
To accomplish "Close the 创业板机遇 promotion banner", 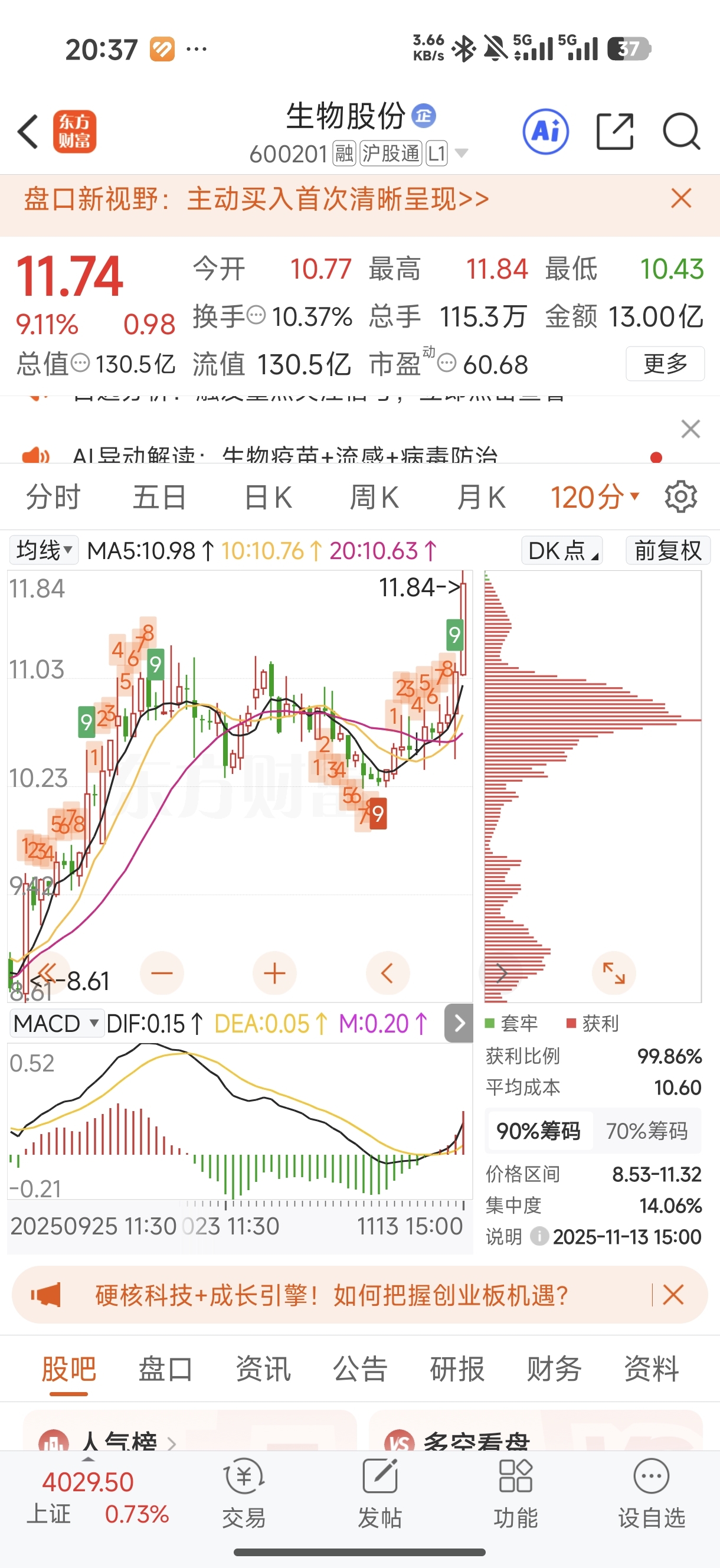I will point(673,1295).
